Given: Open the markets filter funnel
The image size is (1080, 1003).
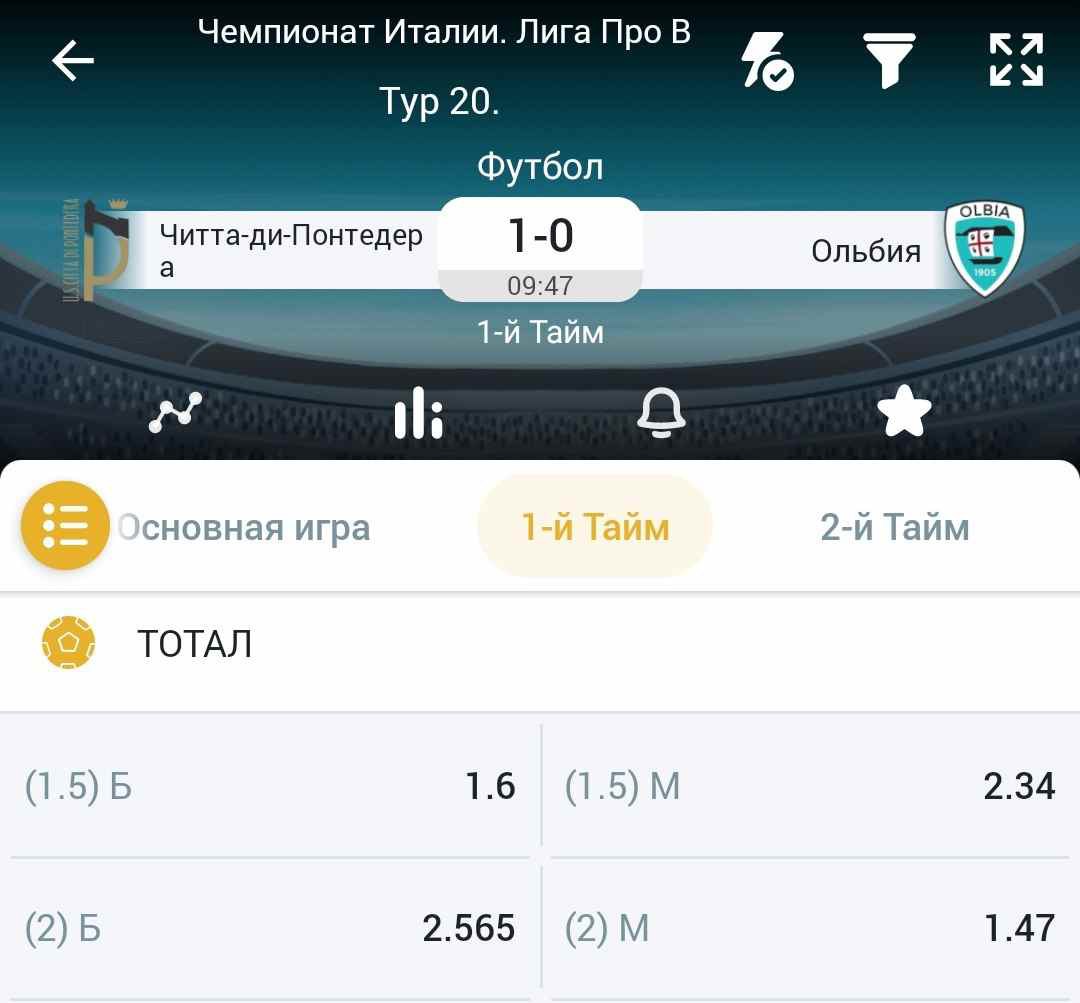Looking at the screenshot, I should [889, 60].
